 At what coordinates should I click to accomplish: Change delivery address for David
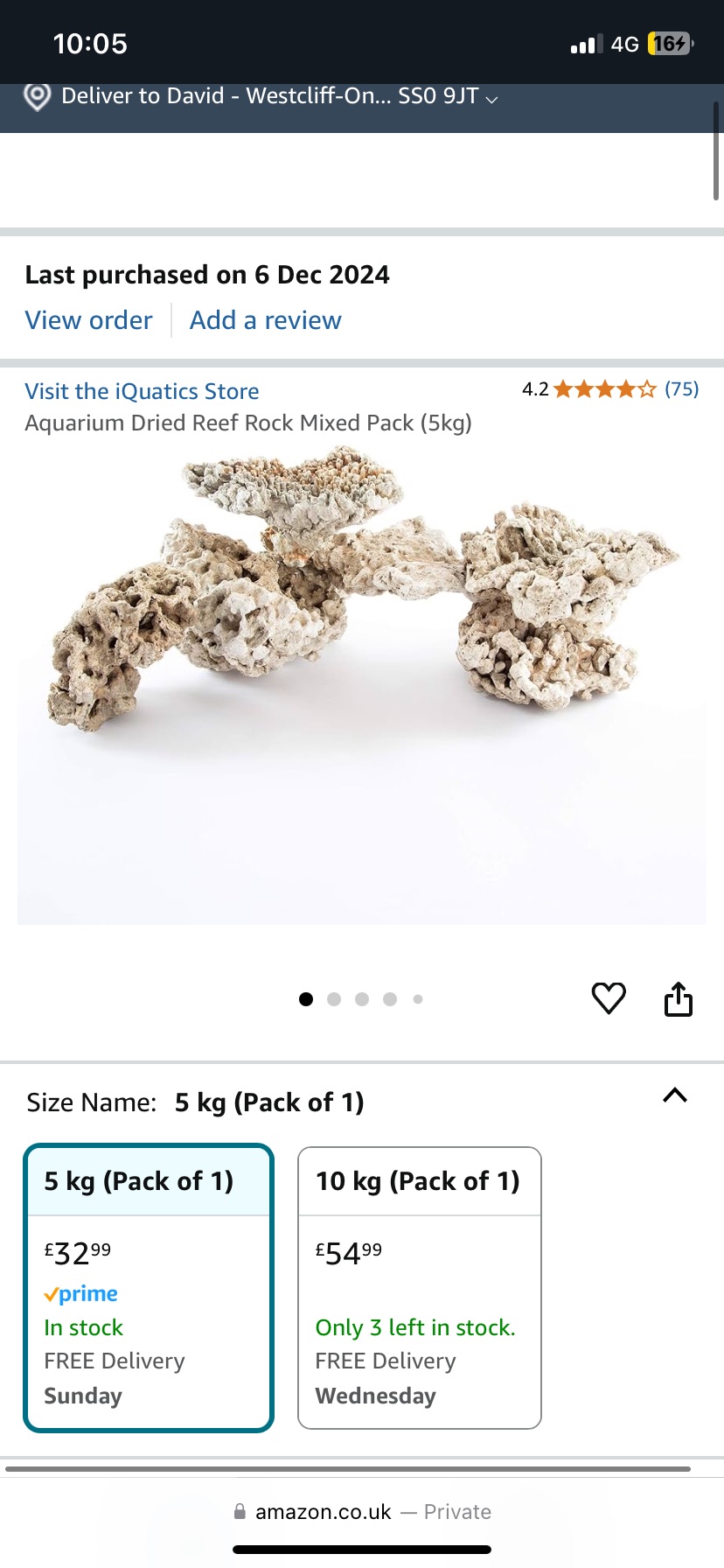click(x=262, y=96)
